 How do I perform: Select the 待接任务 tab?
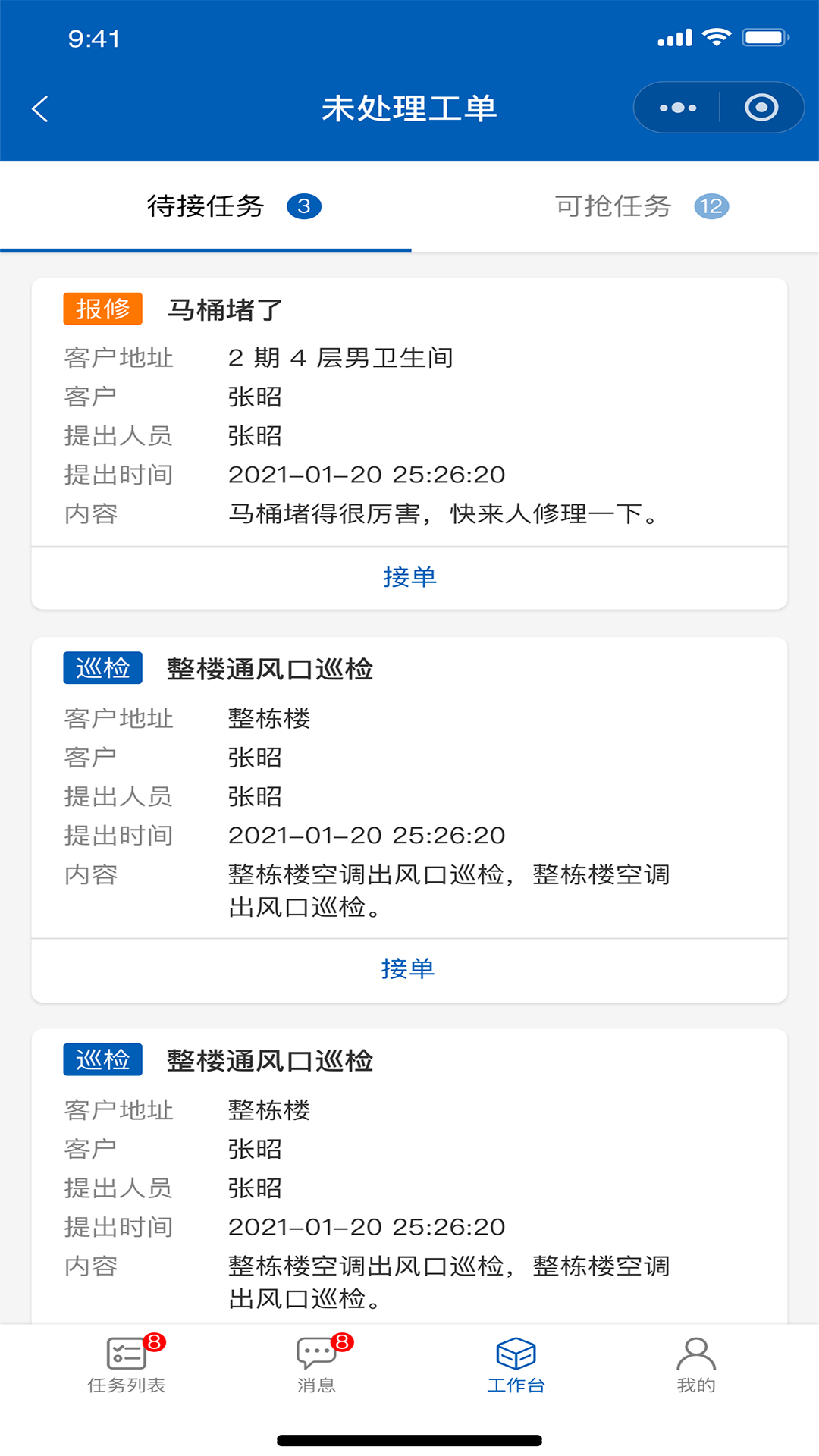coord(203,206)
